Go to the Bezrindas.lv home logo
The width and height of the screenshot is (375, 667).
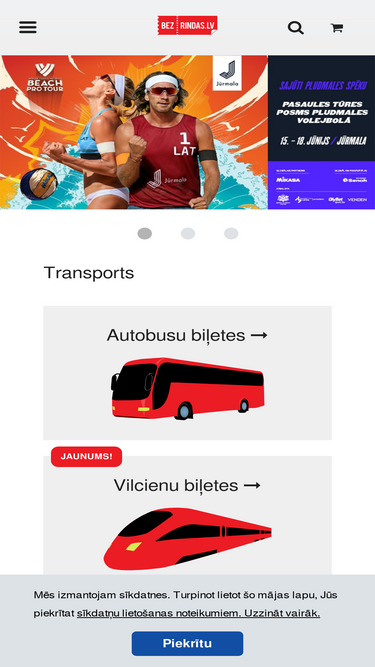point(188,26)
